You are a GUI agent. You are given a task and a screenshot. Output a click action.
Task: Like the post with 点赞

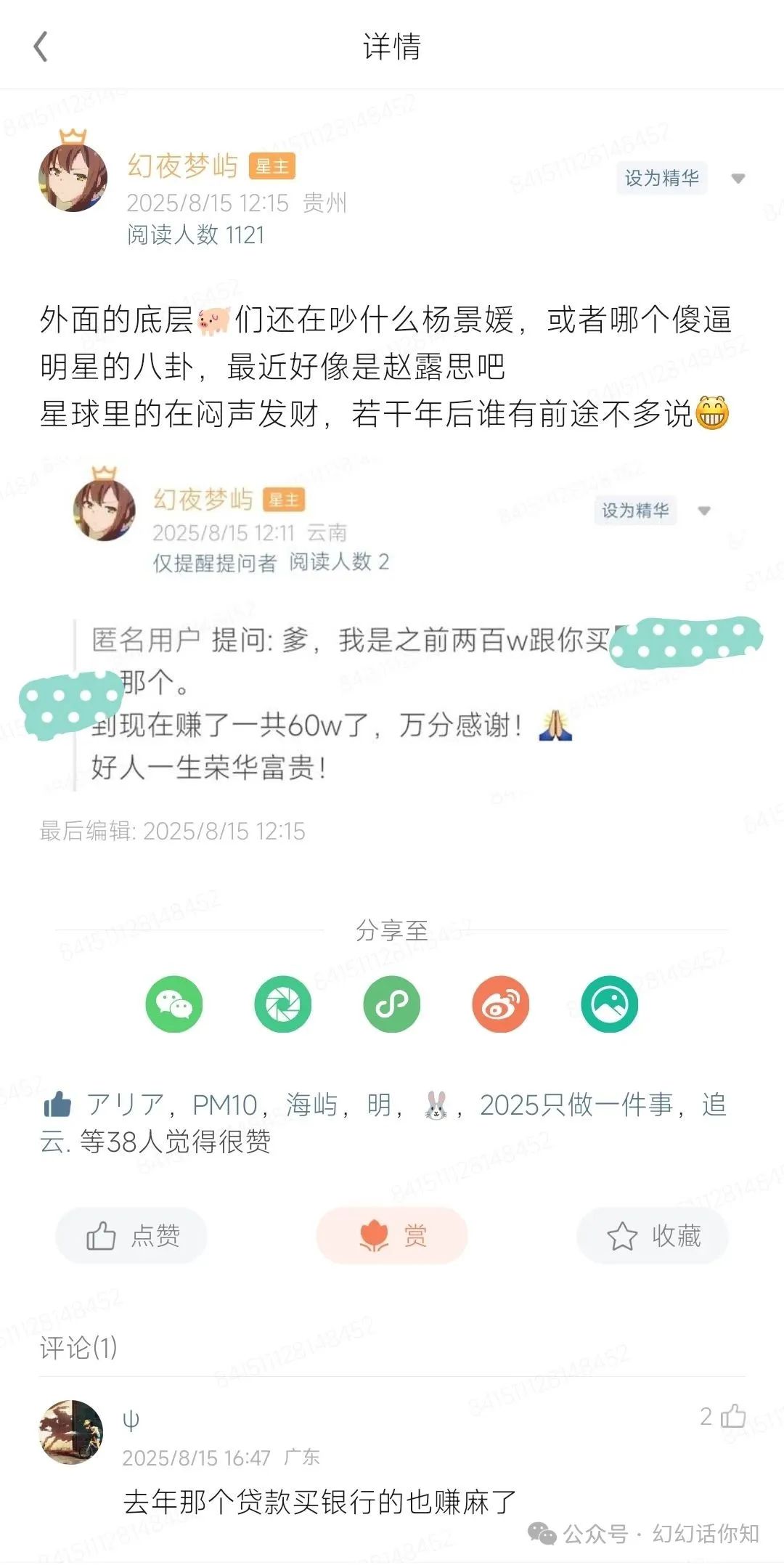[x=132, y=1235]
